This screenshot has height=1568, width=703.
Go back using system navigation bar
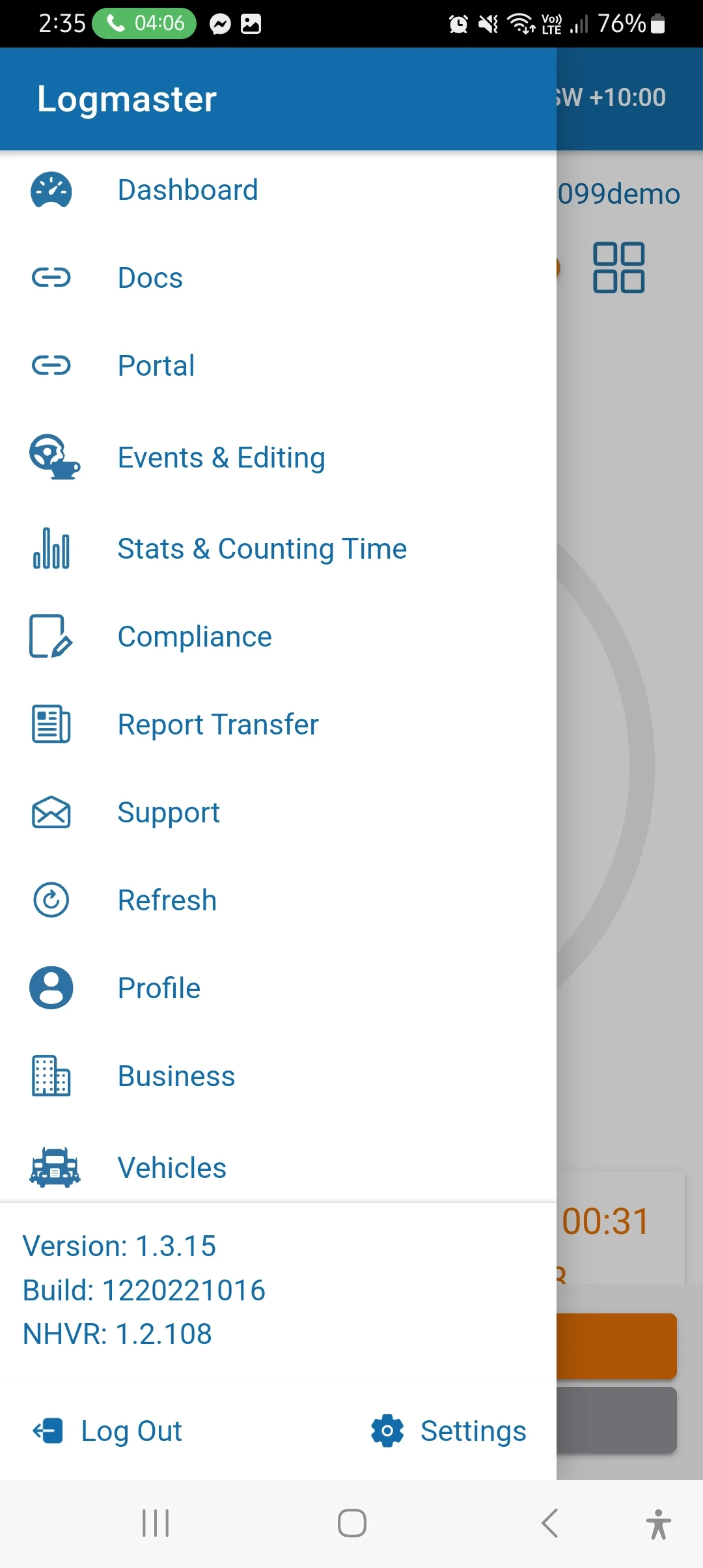coord(549,1523)
